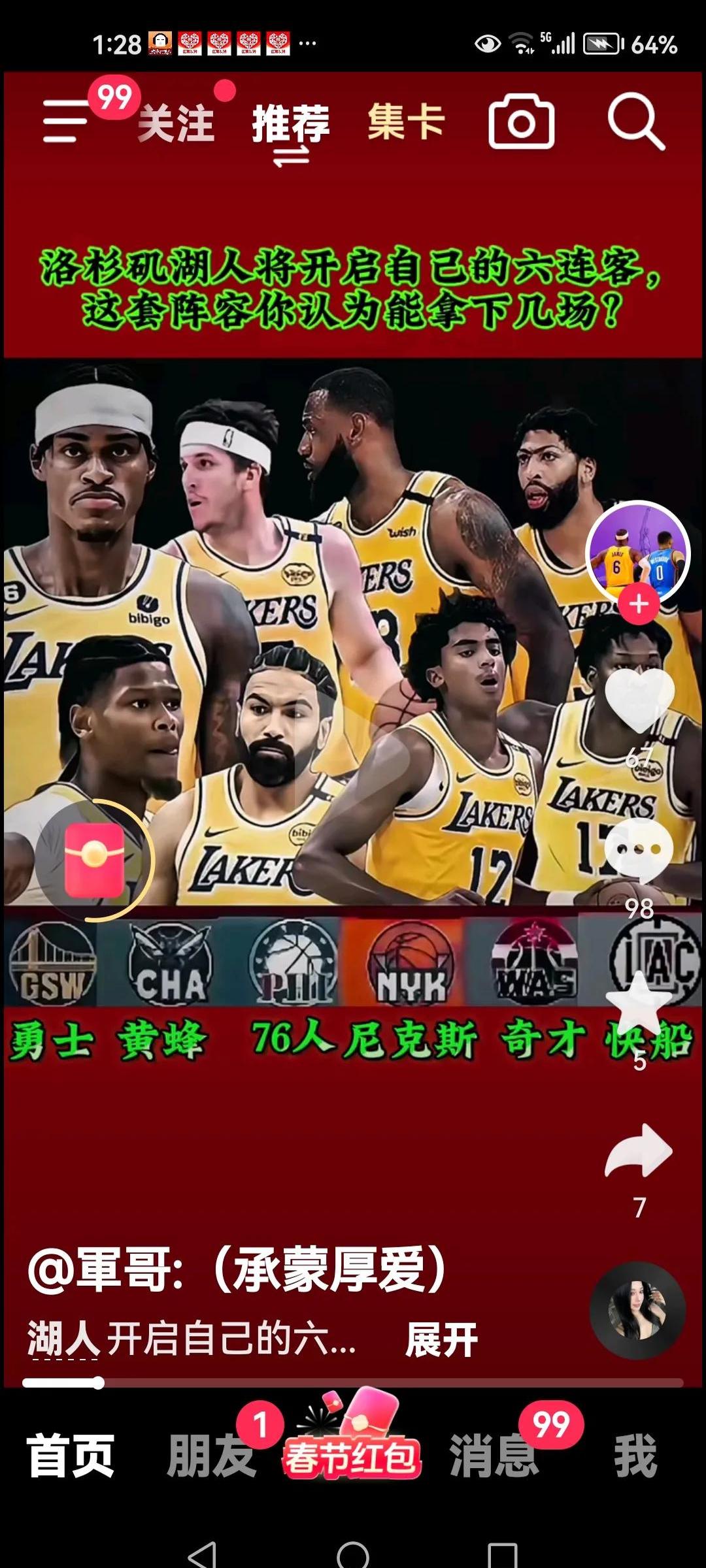Open the comments bubble
Screen dimensions: 706x1568
click(639, 849)
